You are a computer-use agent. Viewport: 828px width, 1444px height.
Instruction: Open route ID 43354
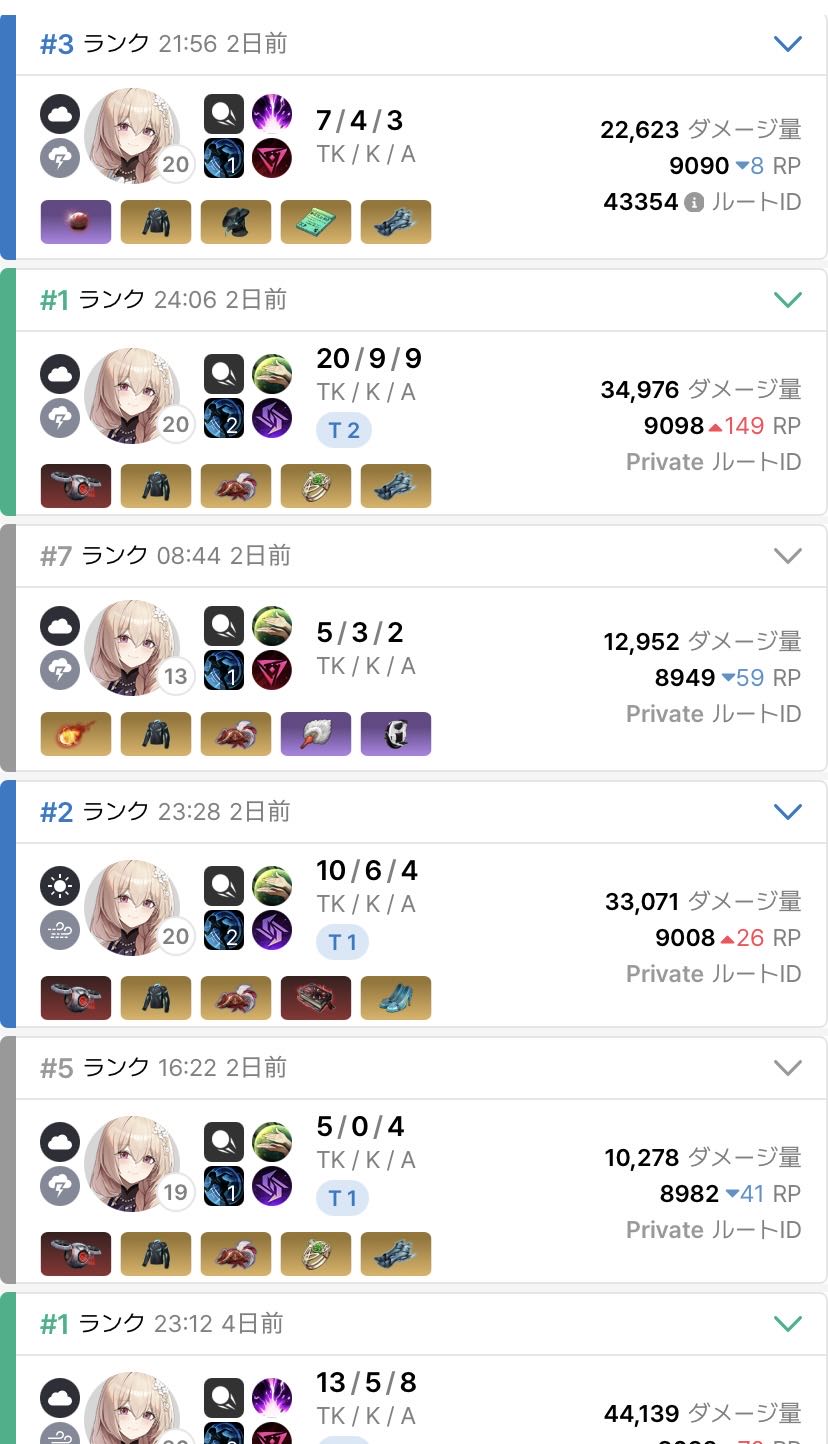click(641, 202)
